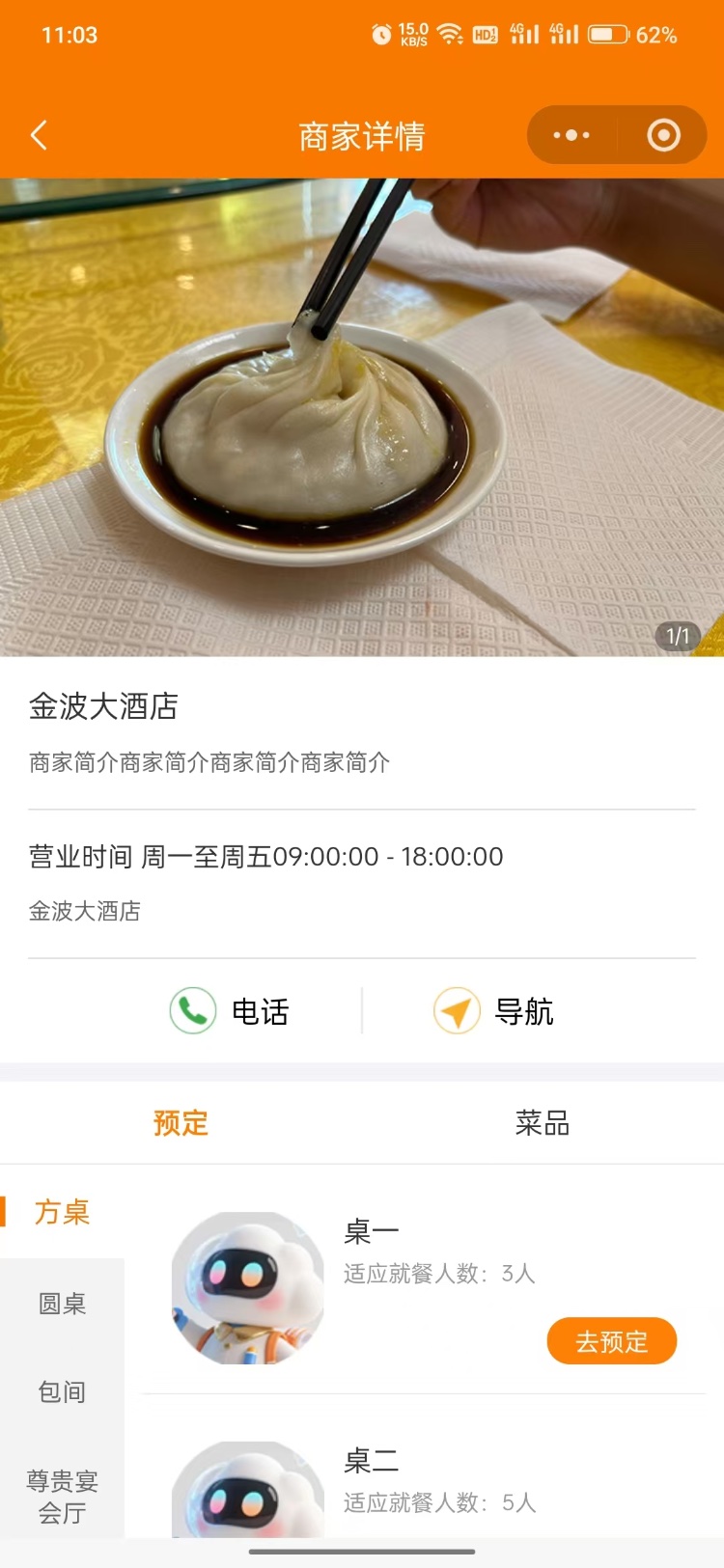
Task: Open the mini-program more options menu
Action: 571,135
